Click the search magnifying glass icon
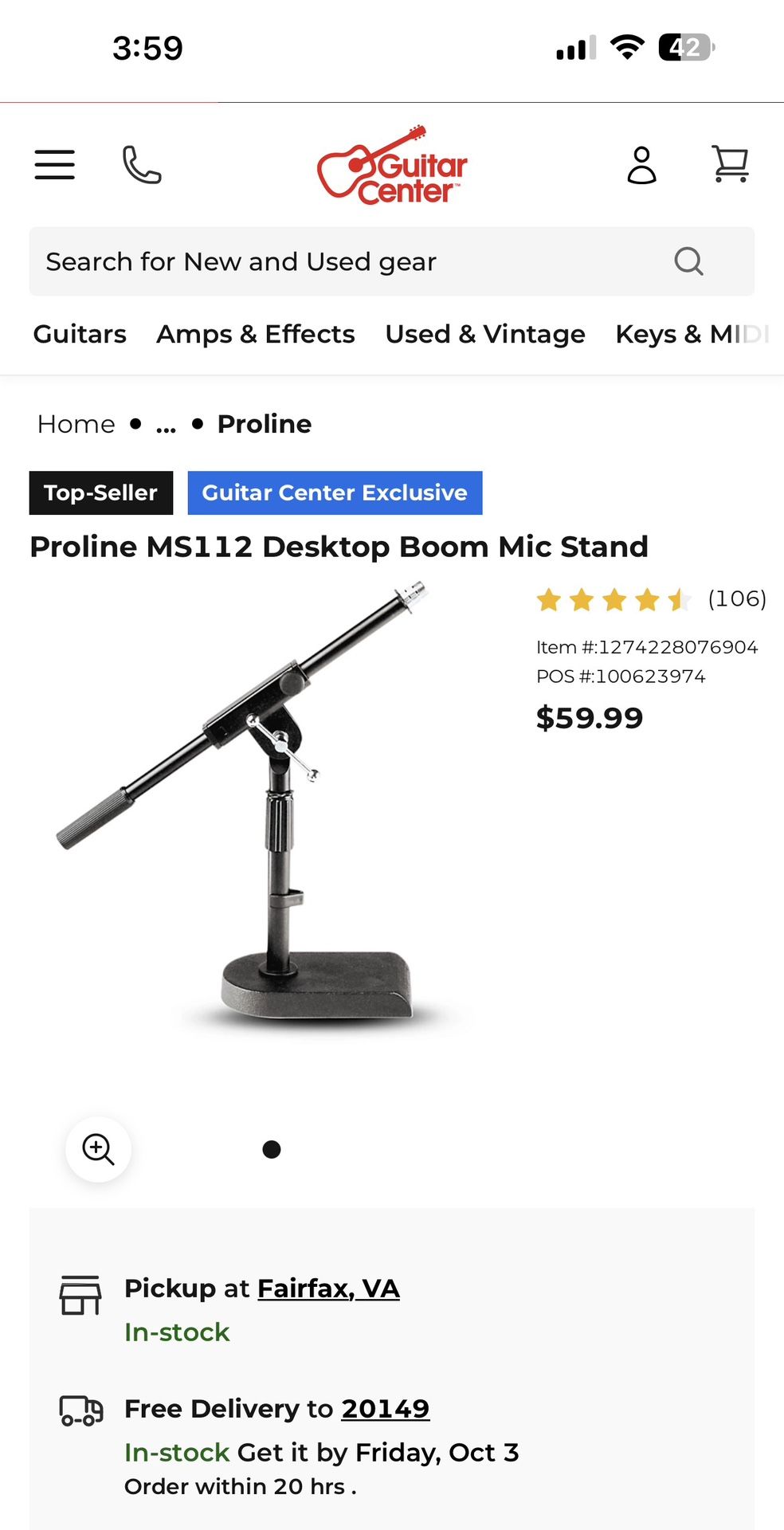Image resolution: width=784 pixels, height=1530 pixels. coord(688,261)
